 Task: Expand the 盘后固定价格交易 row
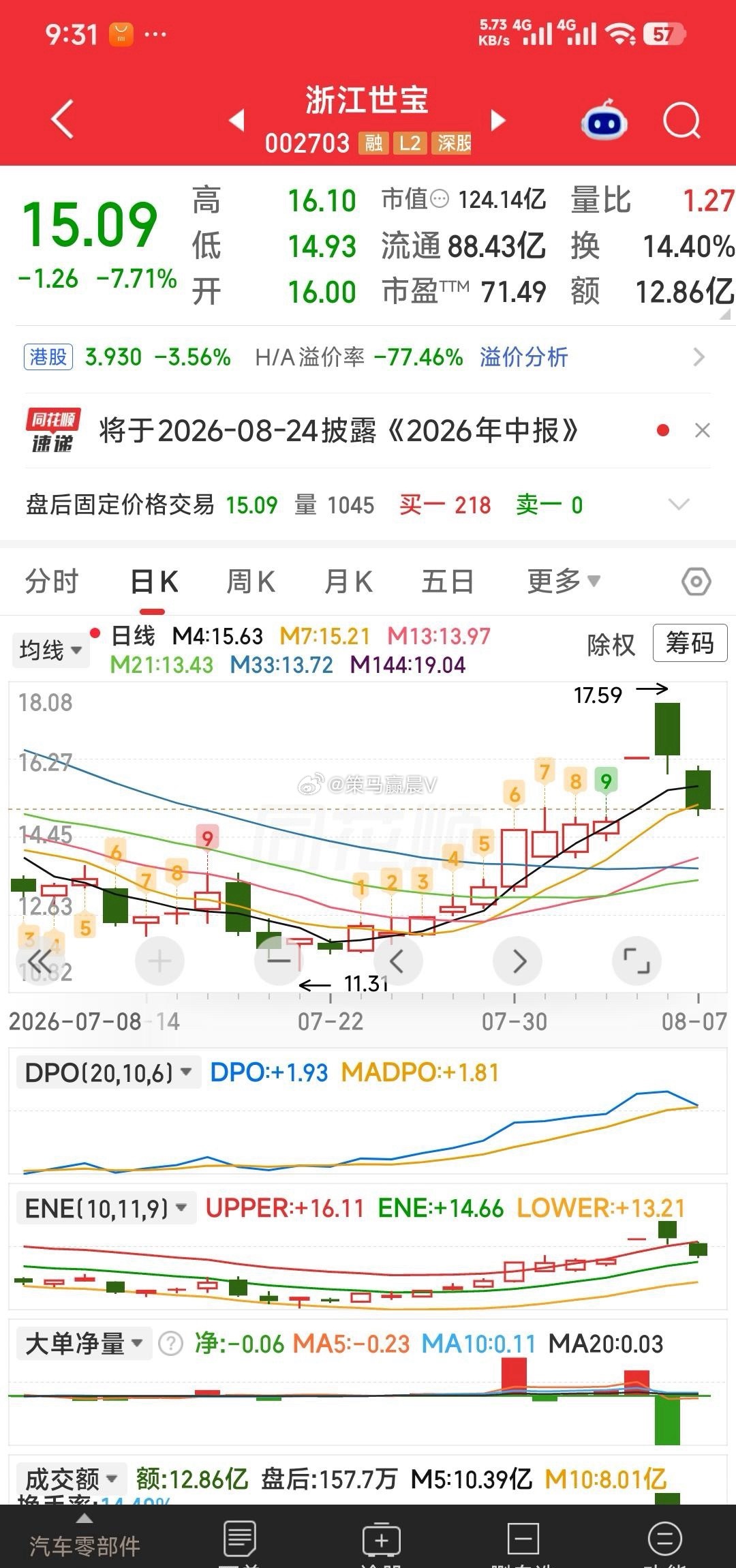click(679, 504)
